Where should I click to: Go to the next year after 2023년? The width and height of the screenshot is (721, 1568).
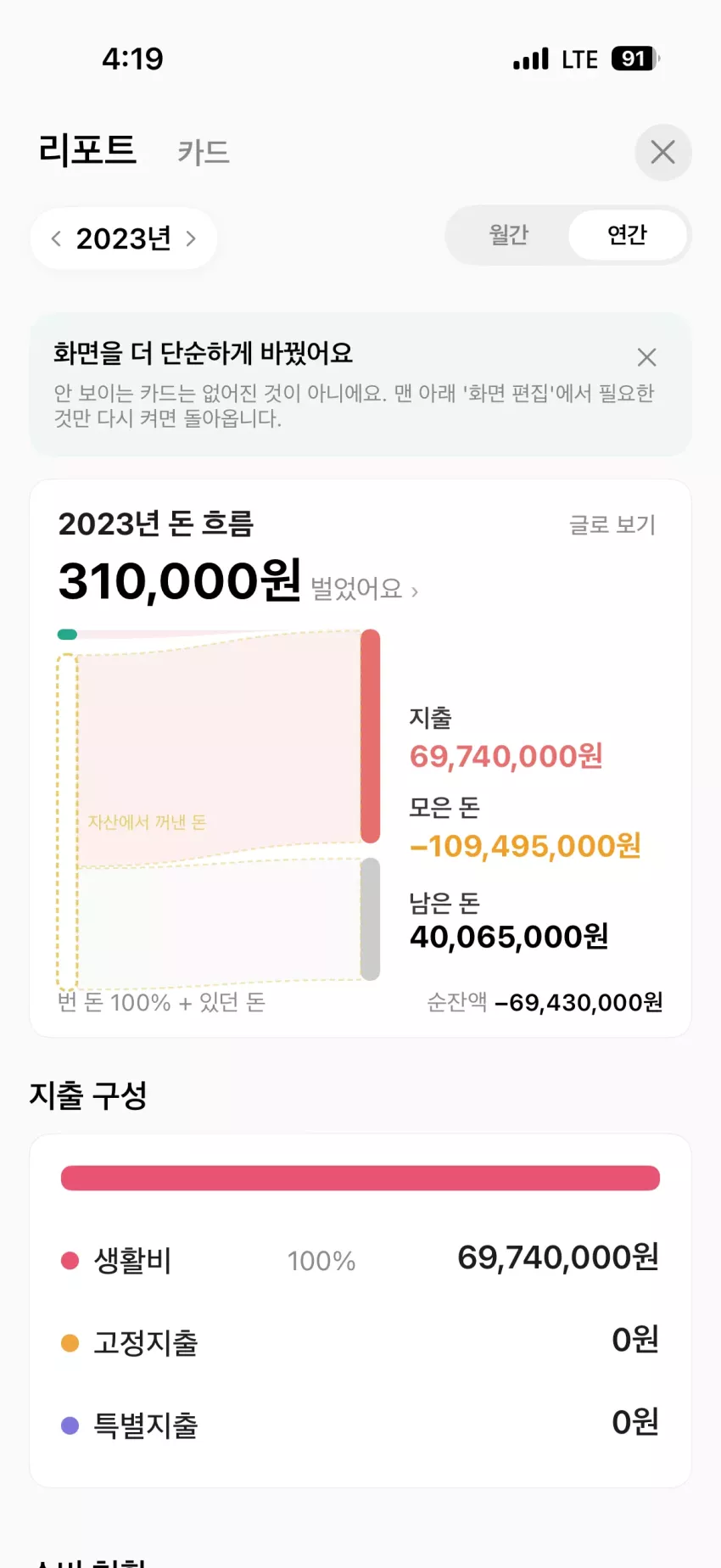point(192,238)
